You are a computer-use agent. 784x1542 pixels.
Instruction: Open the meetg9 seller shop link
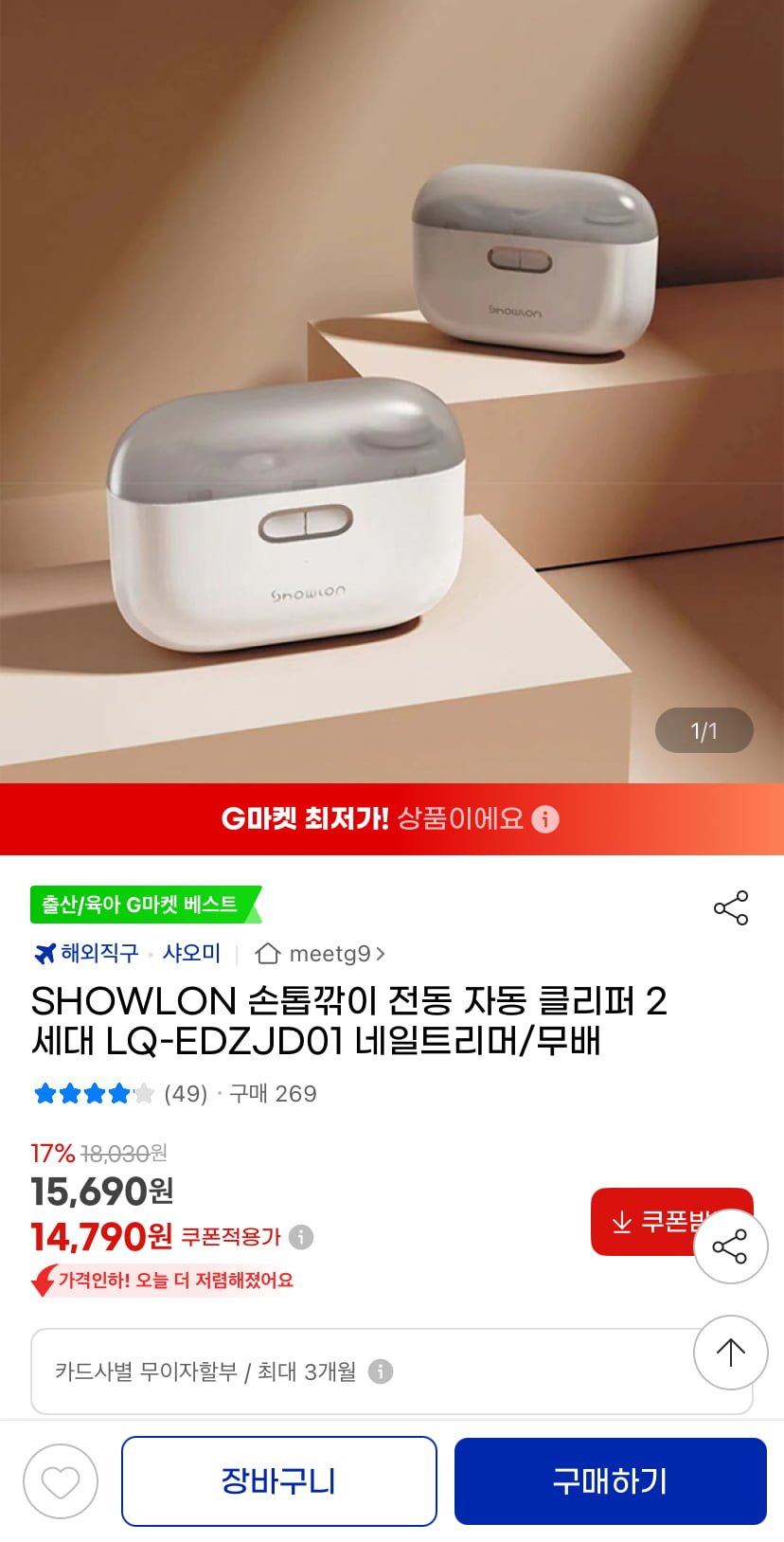pos(320,953)
